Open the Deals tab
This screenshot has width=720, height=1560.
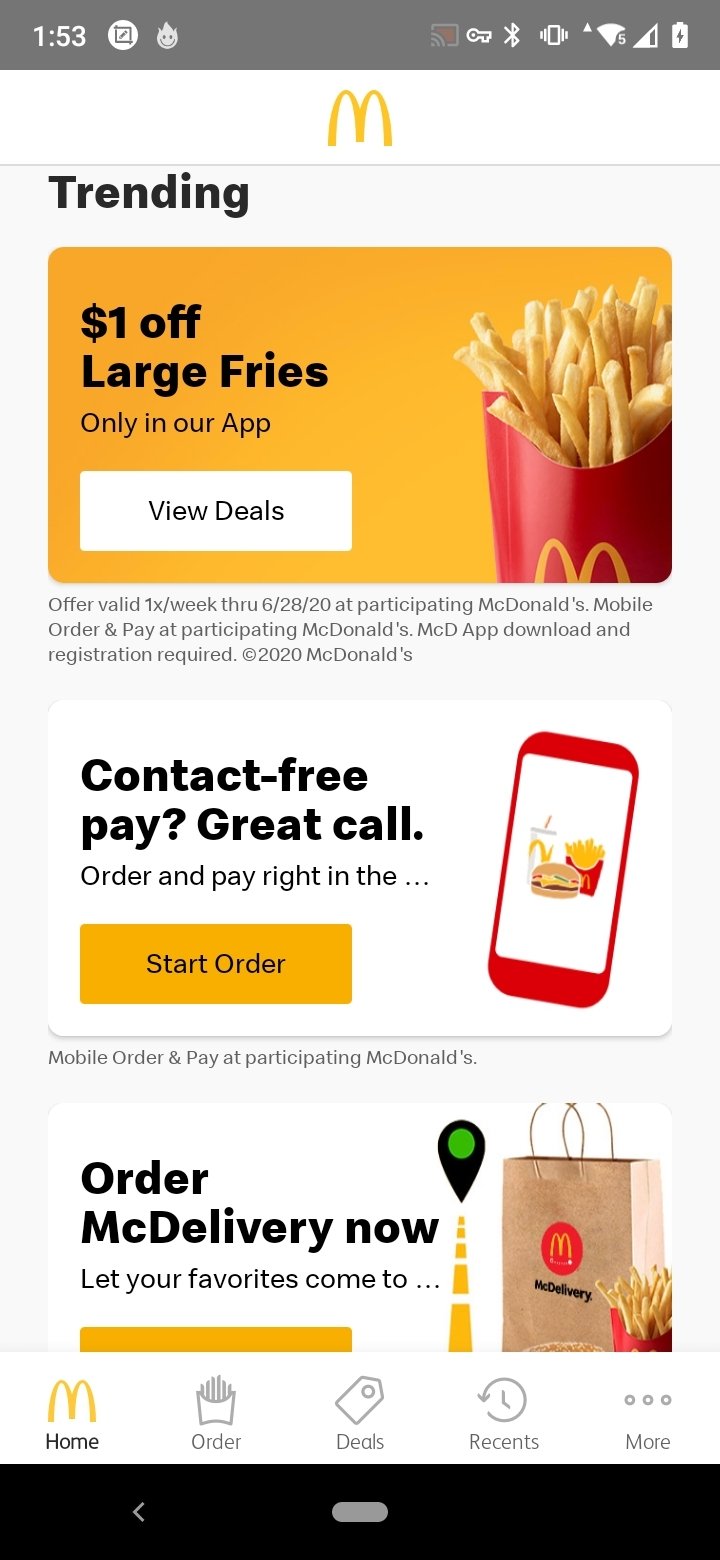pos(360,1413)
